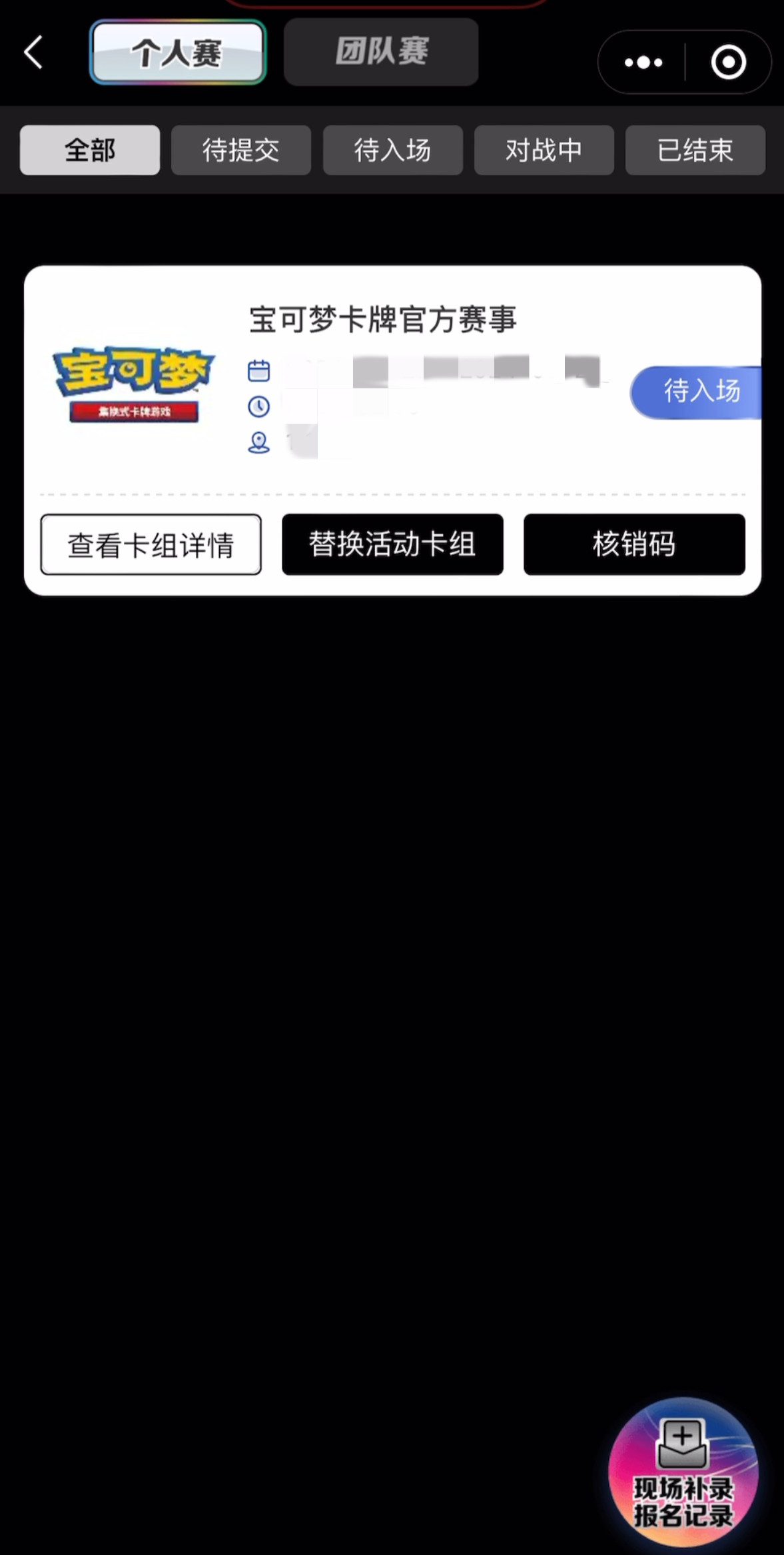Open 现场补录报名记录 floating button

pyautogui.click(x=683, y=1472)
